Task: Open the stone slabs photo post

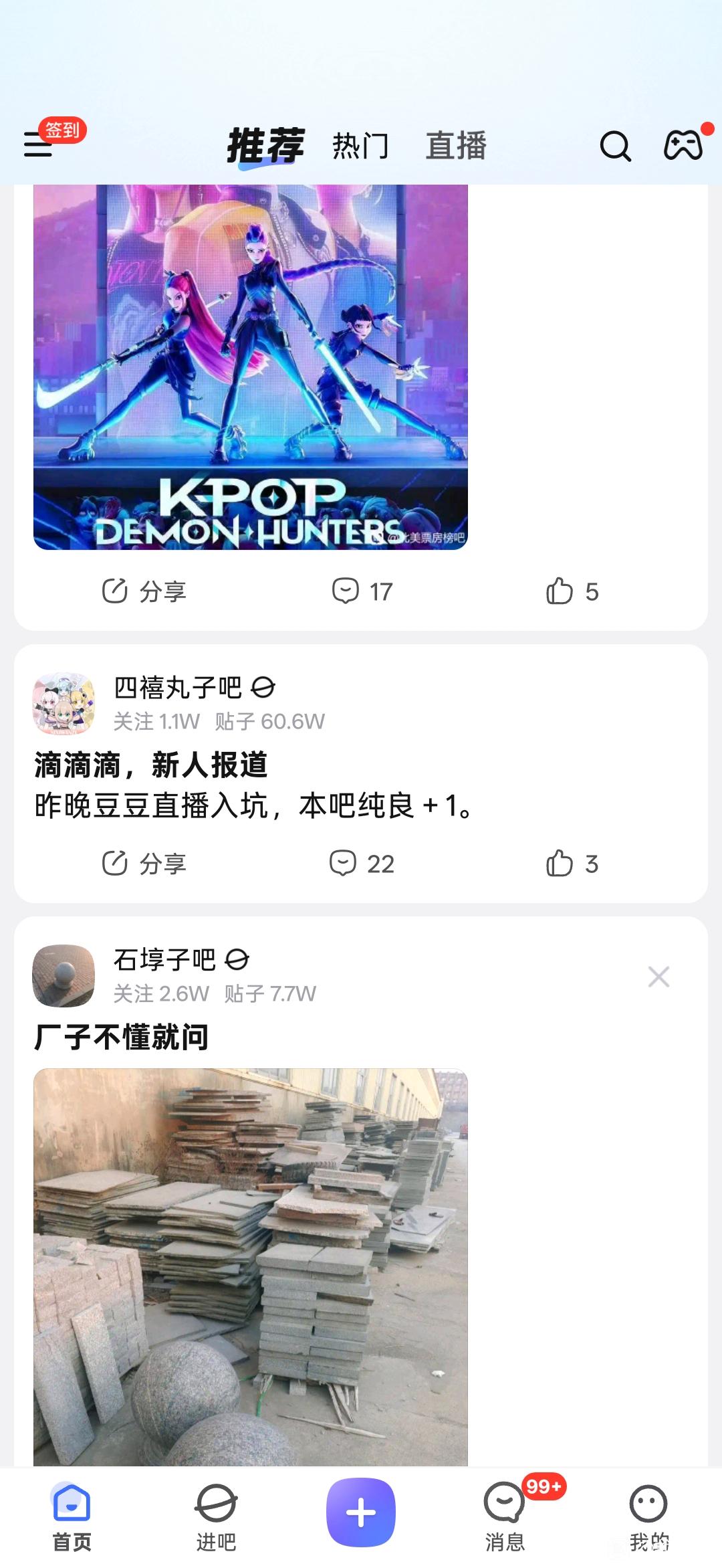Action: click(250, 1264)
